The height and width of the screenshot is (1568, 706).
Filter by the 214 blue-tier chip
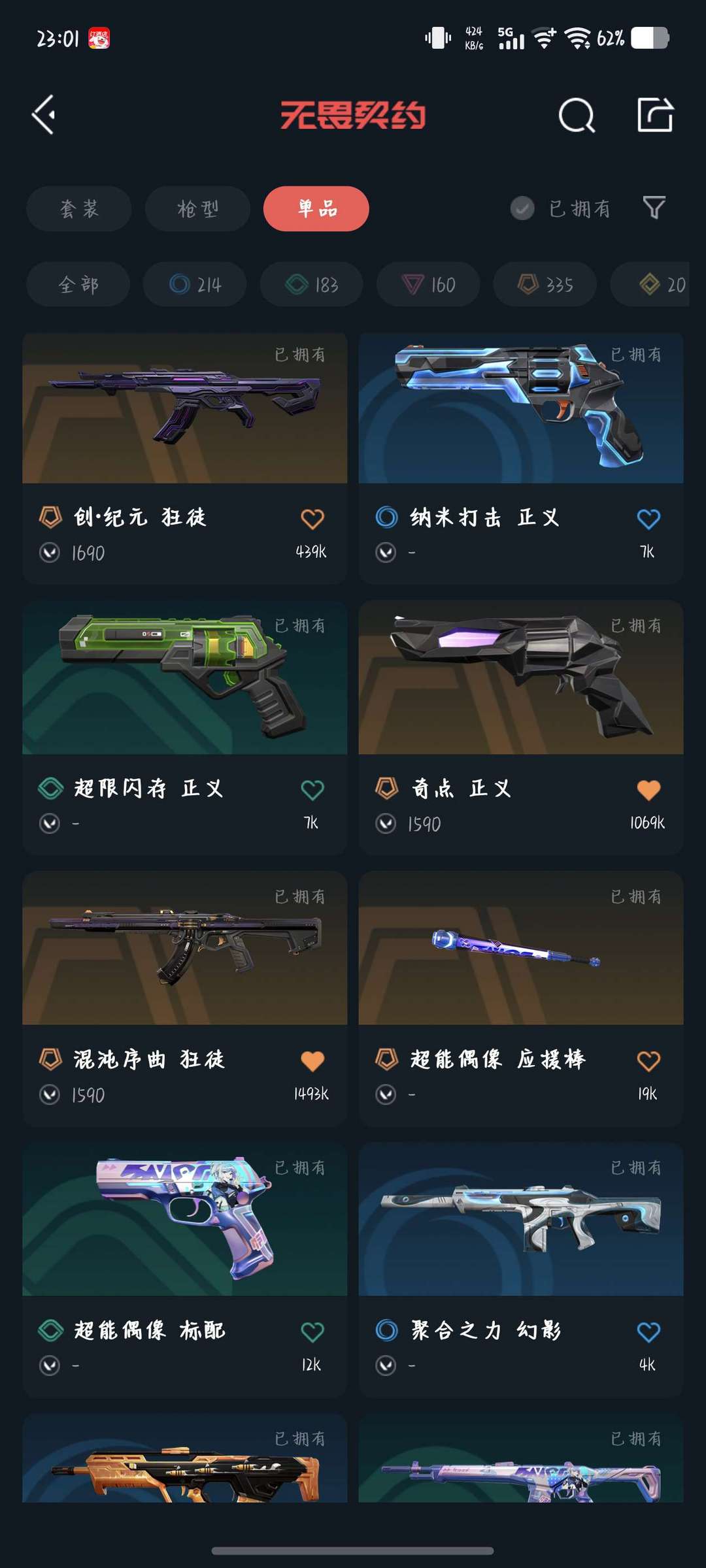[195, 284]
